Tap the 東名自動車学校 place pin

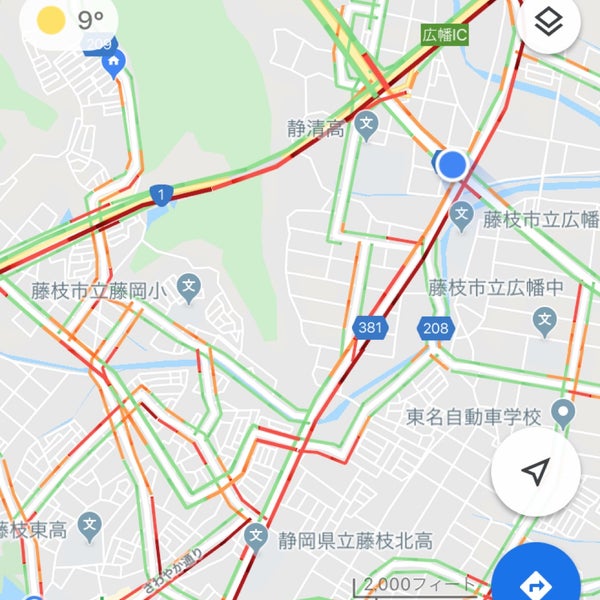563,413
